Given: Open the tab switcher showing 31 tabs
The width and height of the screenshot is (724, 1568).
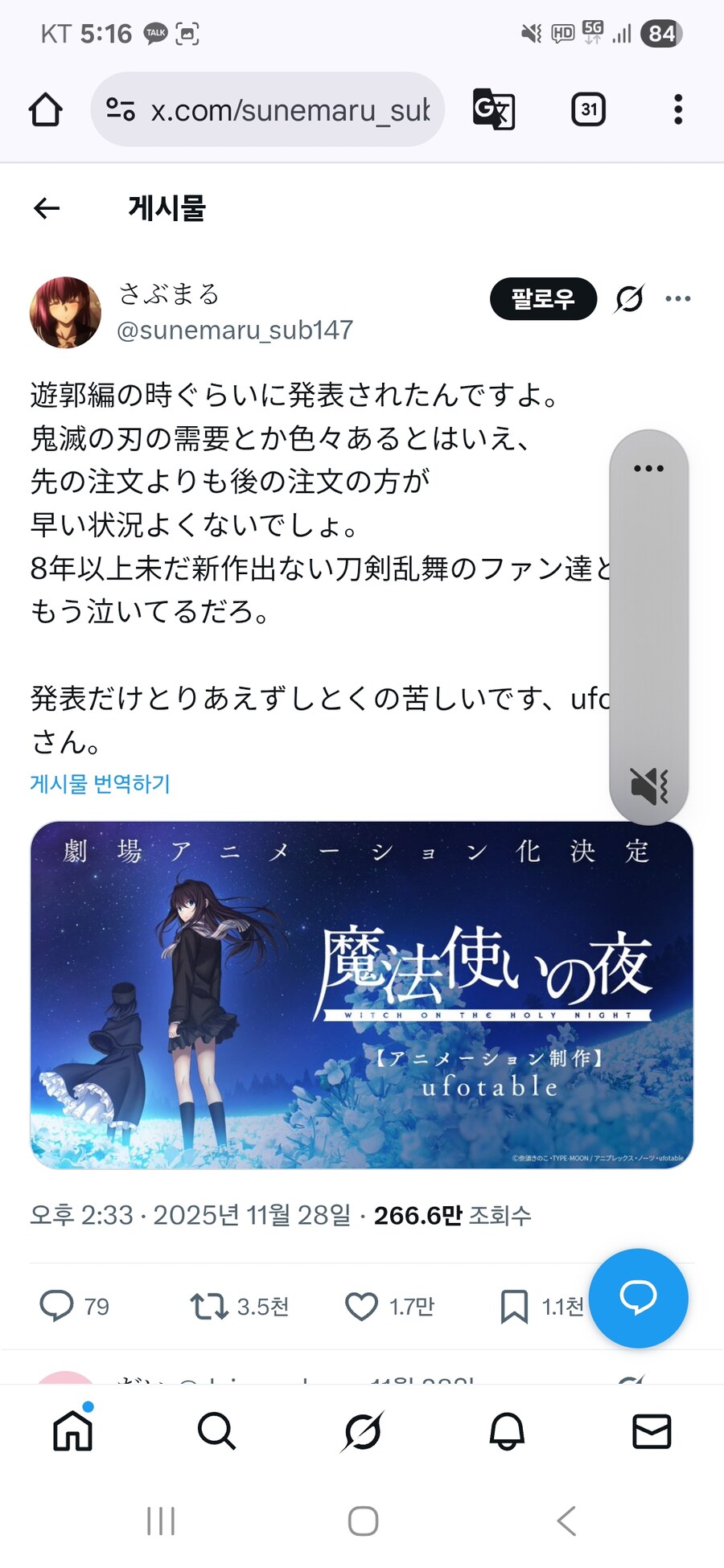Looking at the screenshot, I should pyautogui.click(x=587, y=109).
